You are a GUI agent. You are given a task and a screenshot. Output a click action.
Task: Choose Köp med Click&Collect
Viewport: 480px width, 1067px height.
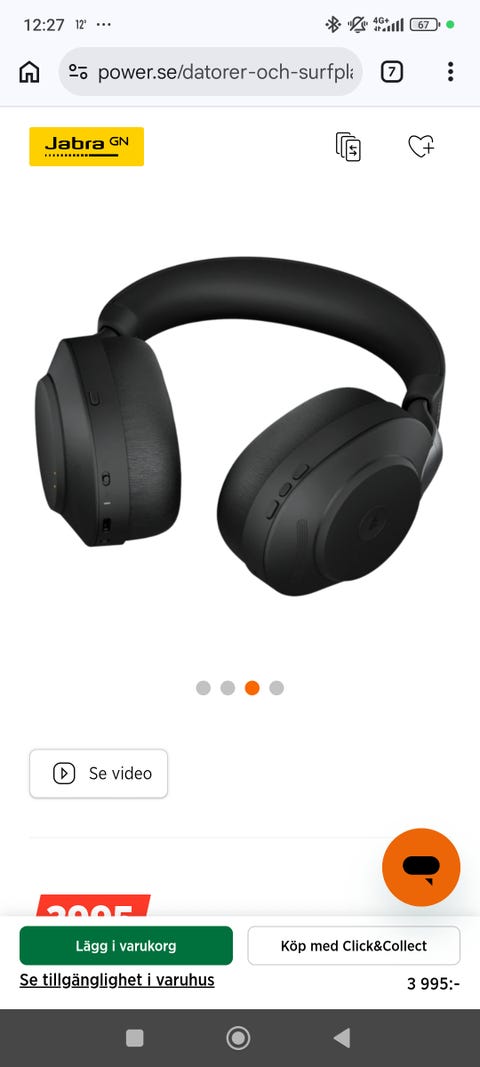tap(353, 945)
